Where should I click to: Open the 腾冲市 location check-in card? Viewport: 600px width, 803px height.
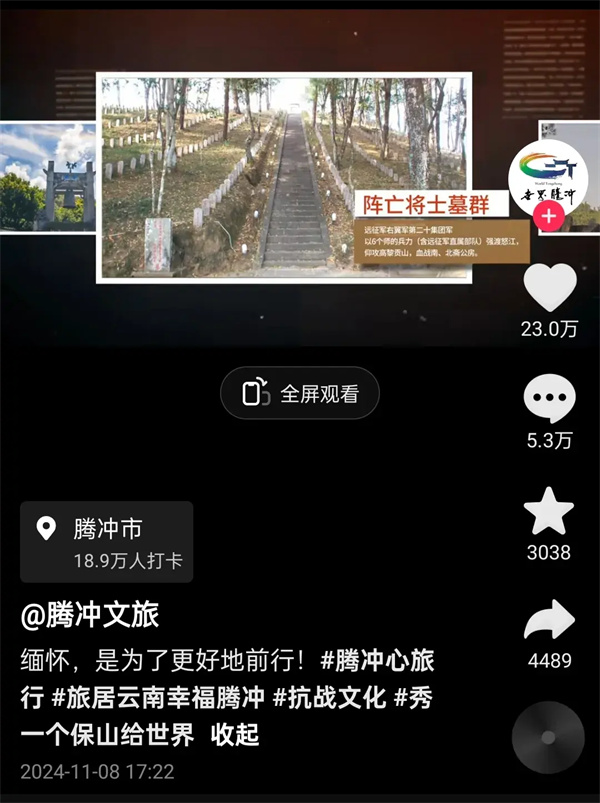point(107,541)
